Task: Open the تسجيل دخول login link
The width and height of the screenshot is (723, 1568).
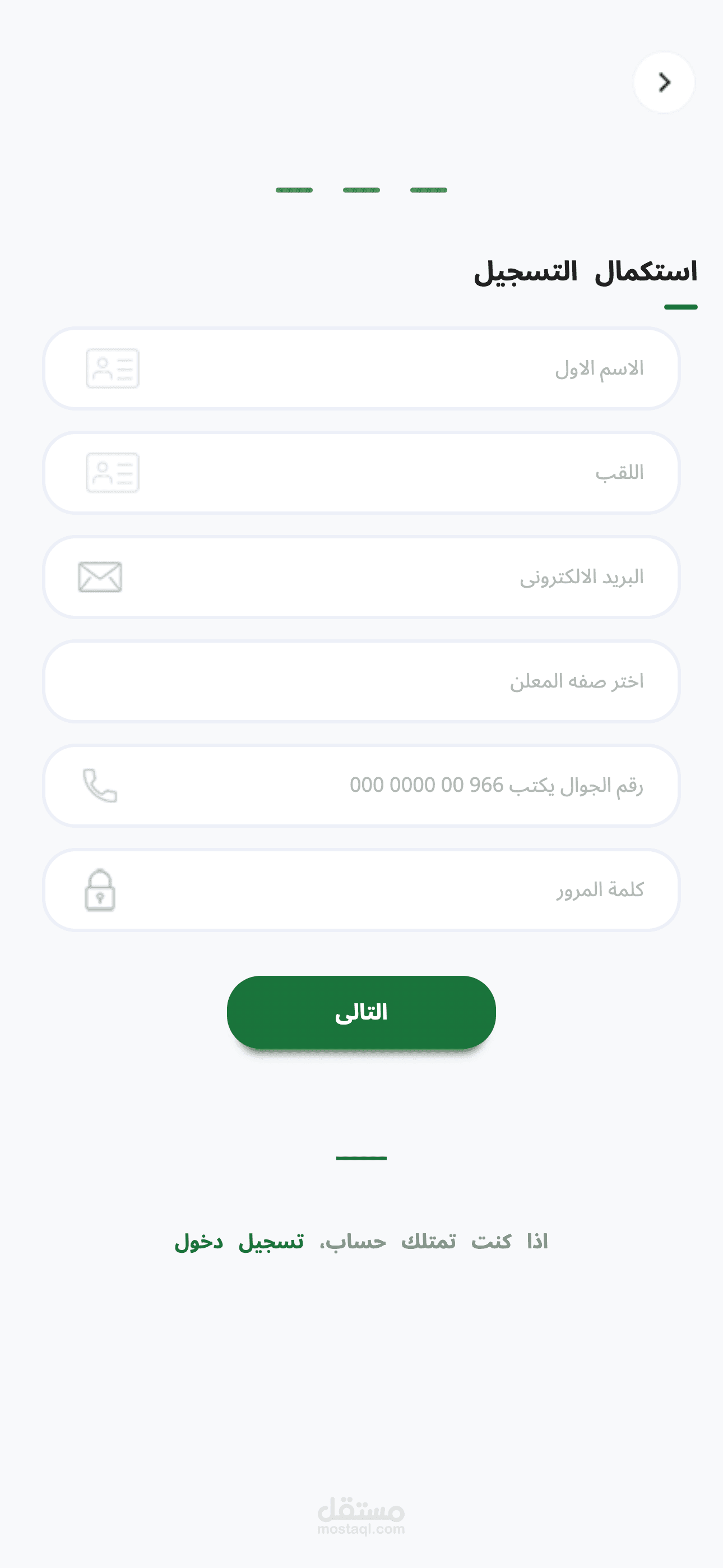Action: [x=239, y=1241]
